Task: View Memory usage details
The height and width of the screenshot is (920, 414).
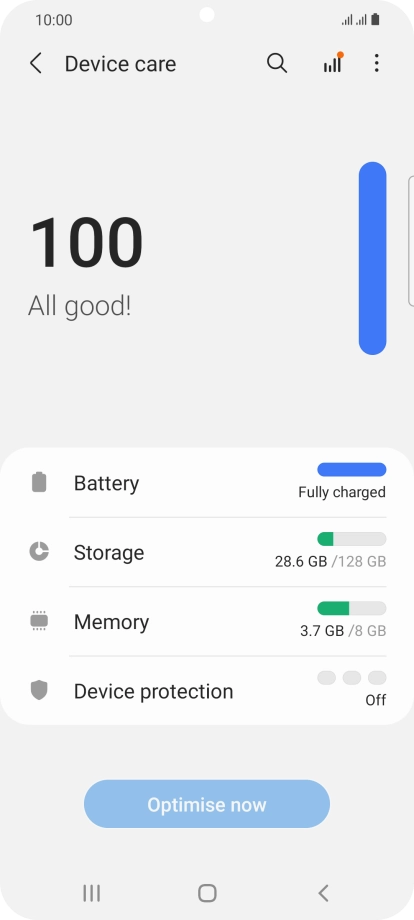Action: click(207, 621)
